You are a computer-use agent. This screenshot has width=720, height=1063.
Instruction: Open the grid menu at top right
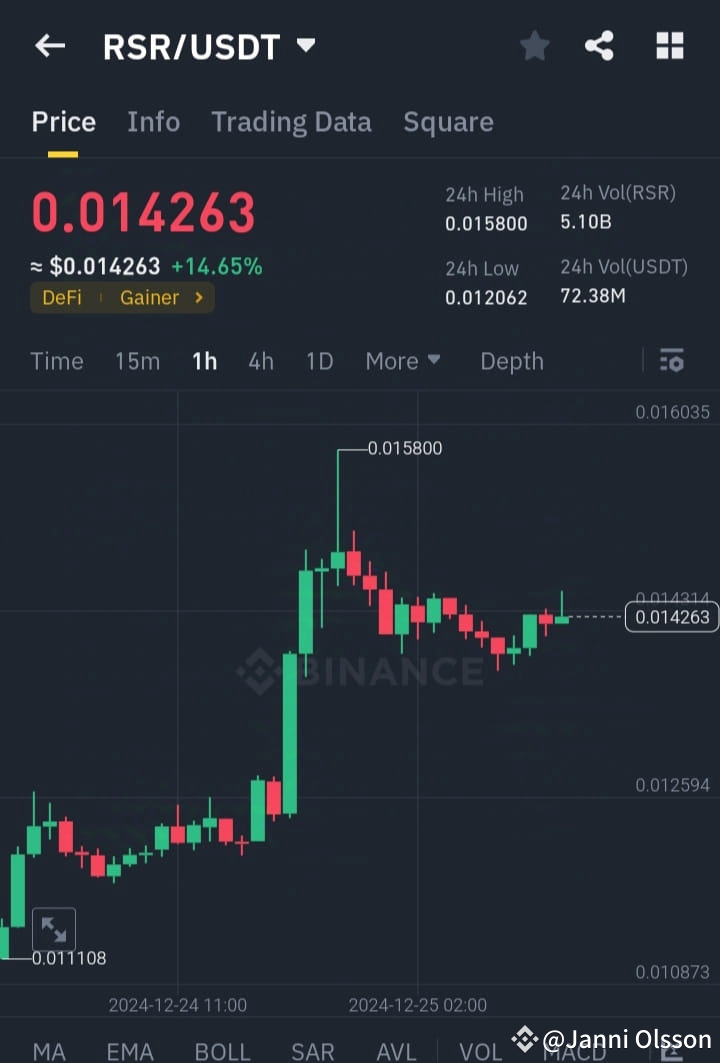coord(669,45)
